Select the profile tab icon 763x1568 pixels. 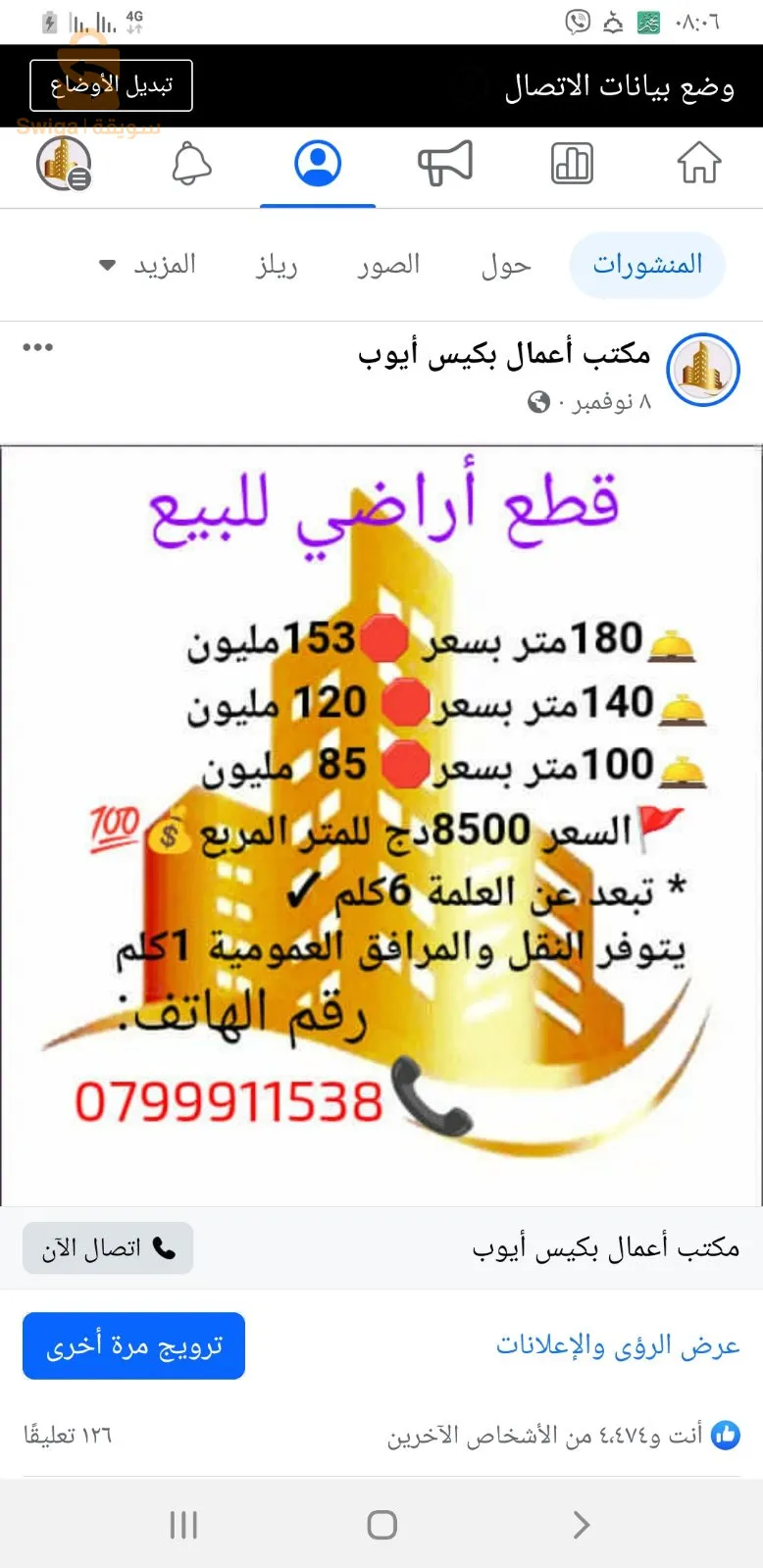(x=317, y=162)
